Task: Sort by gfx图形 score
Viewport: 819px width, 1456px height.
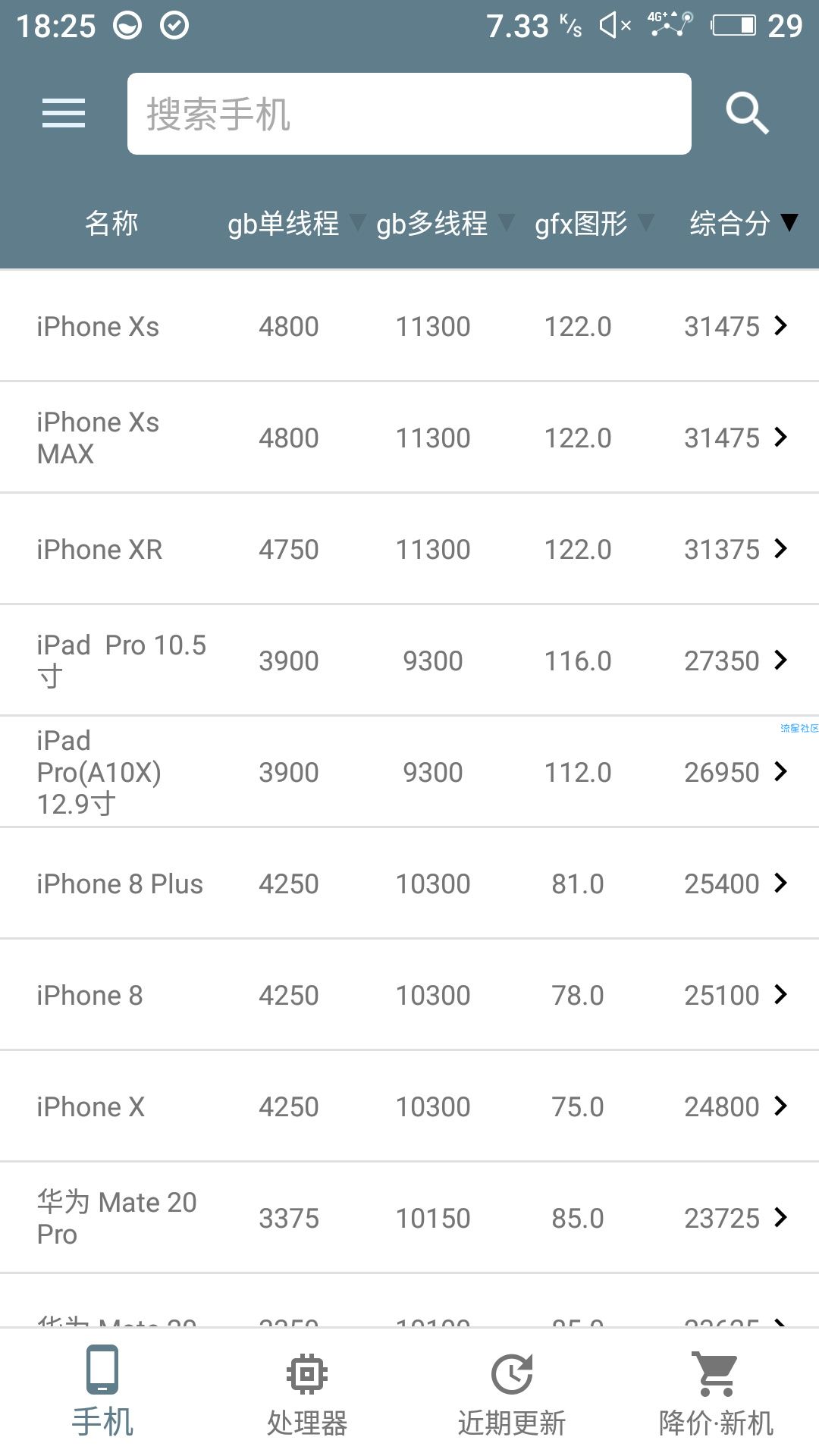Action: coord(593,223)
